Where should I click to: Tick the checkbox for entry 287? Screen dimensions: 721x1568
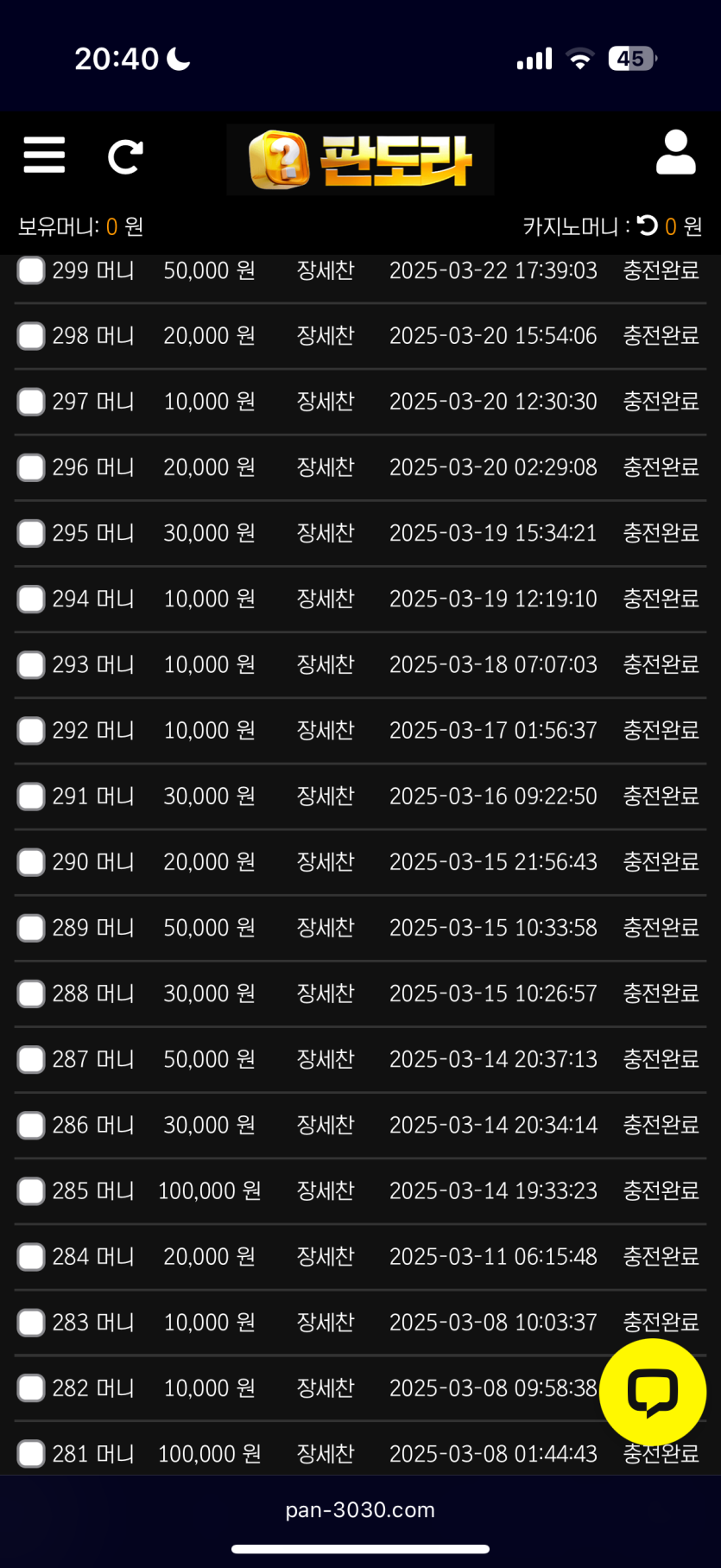(x=32, y=1059)
